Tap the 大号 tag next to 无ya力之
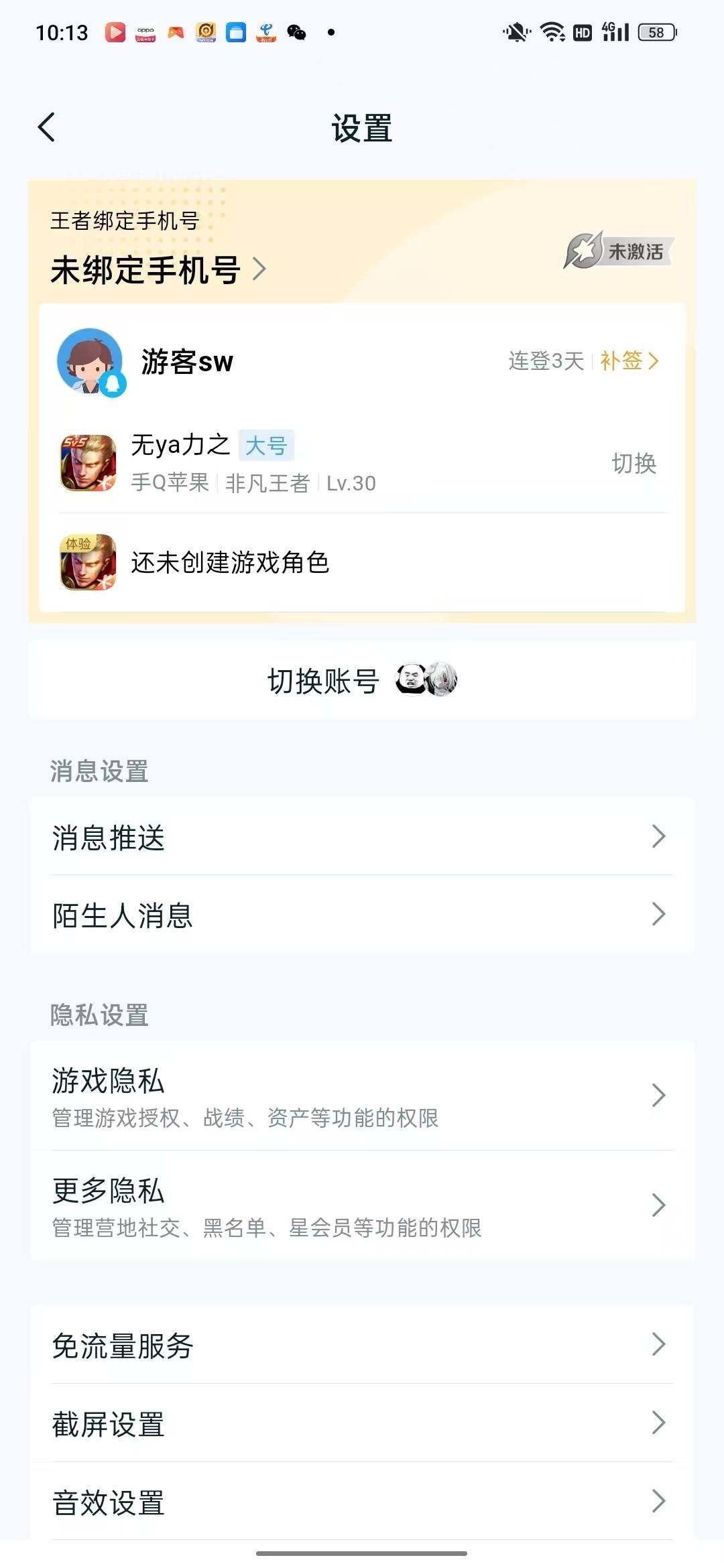Screen dimensions: 724x1568 tap(267, 446)
